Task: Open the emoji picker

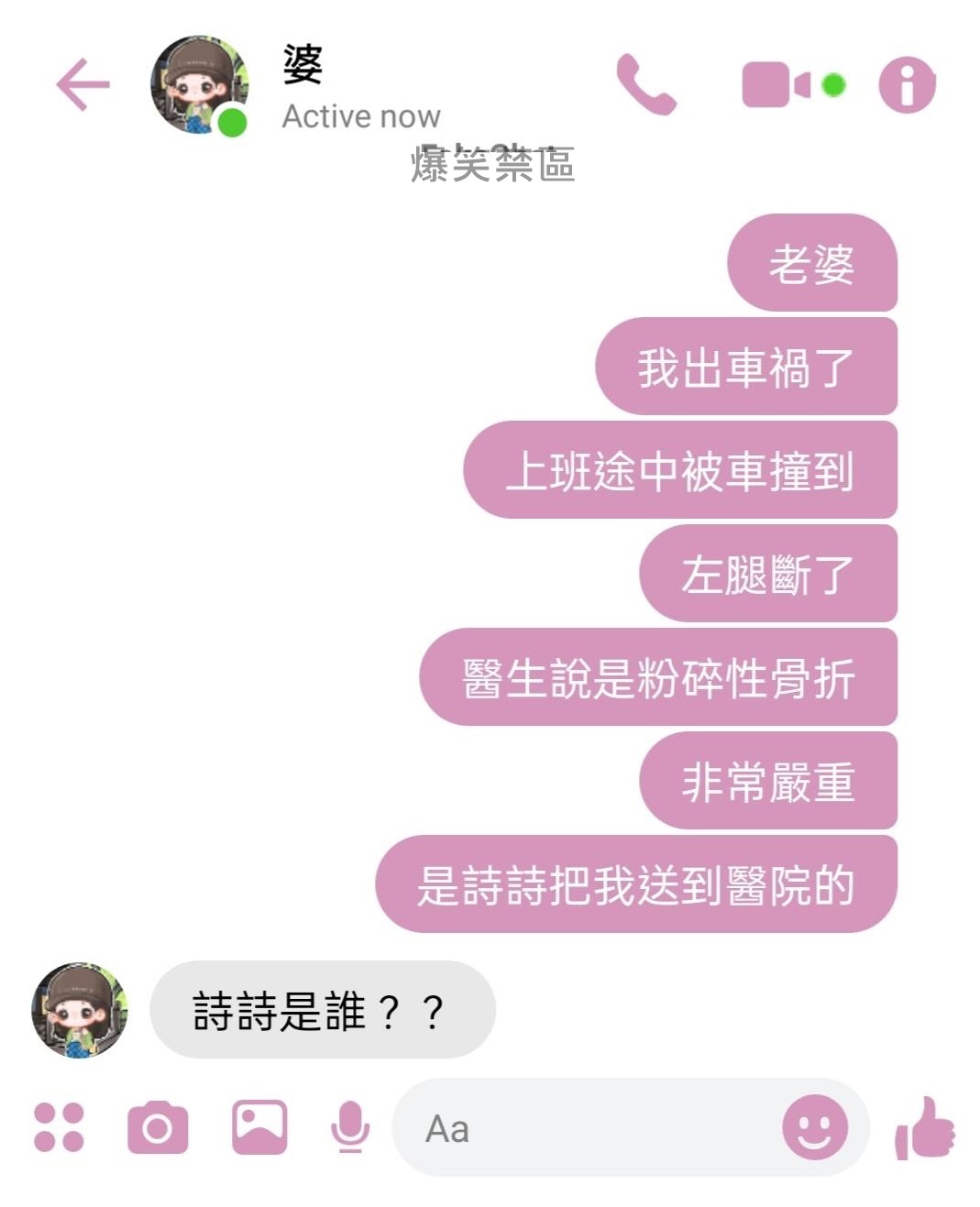Action: pyautogui.click(x=814, y=1127)
